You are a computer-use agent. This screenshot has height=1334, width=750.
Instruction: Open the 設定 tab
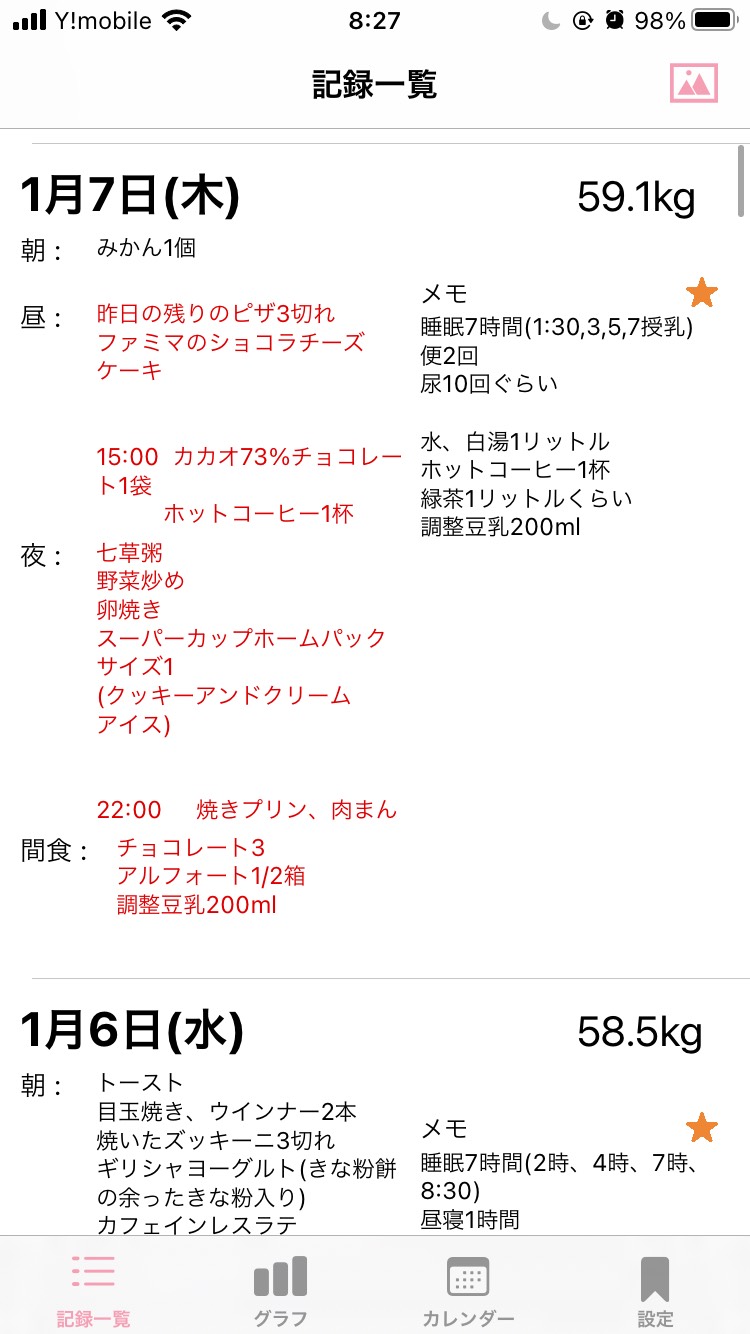click(x=655, y=1290)
